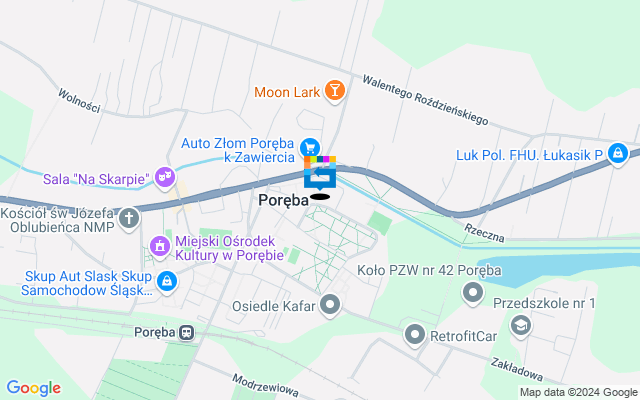
Task: Select the Skup Aut Slask marker
Action: click(167, 283)
